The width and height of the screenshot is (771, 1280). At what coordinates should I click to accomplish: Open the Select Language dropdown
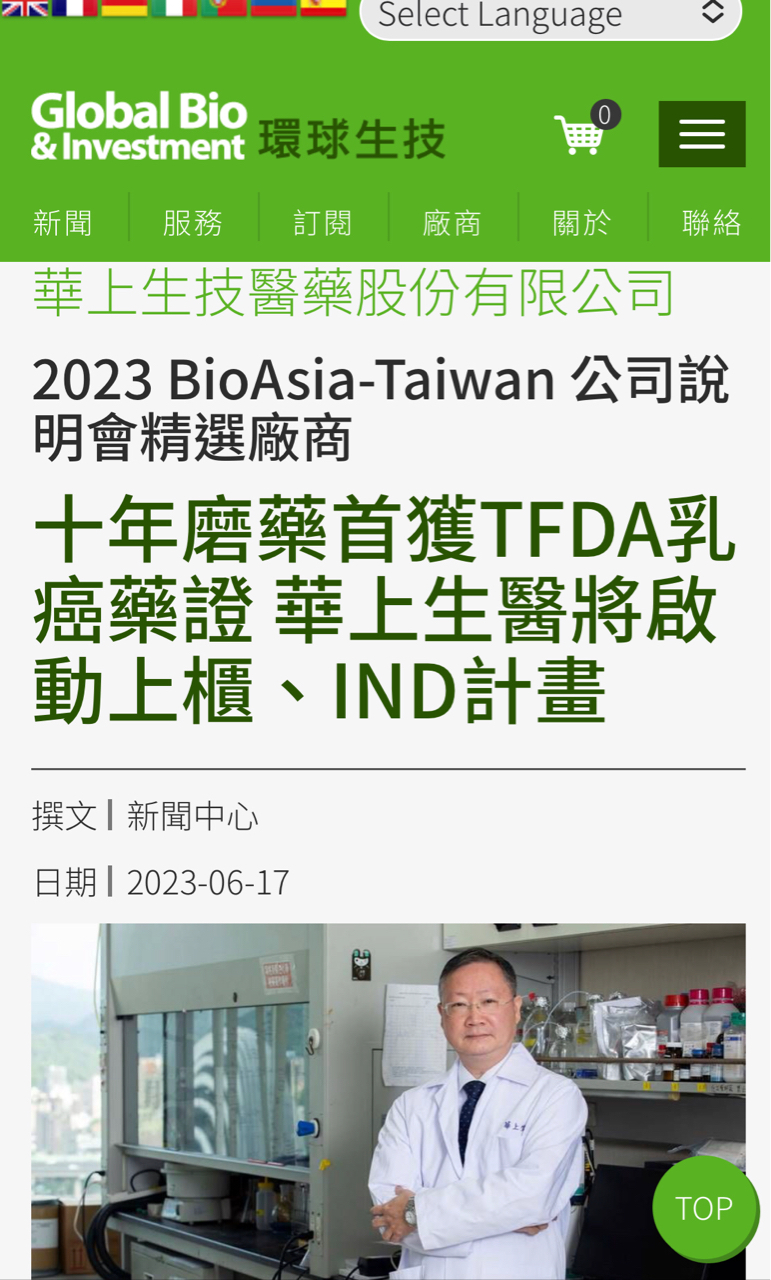click(x=550, y=16)
